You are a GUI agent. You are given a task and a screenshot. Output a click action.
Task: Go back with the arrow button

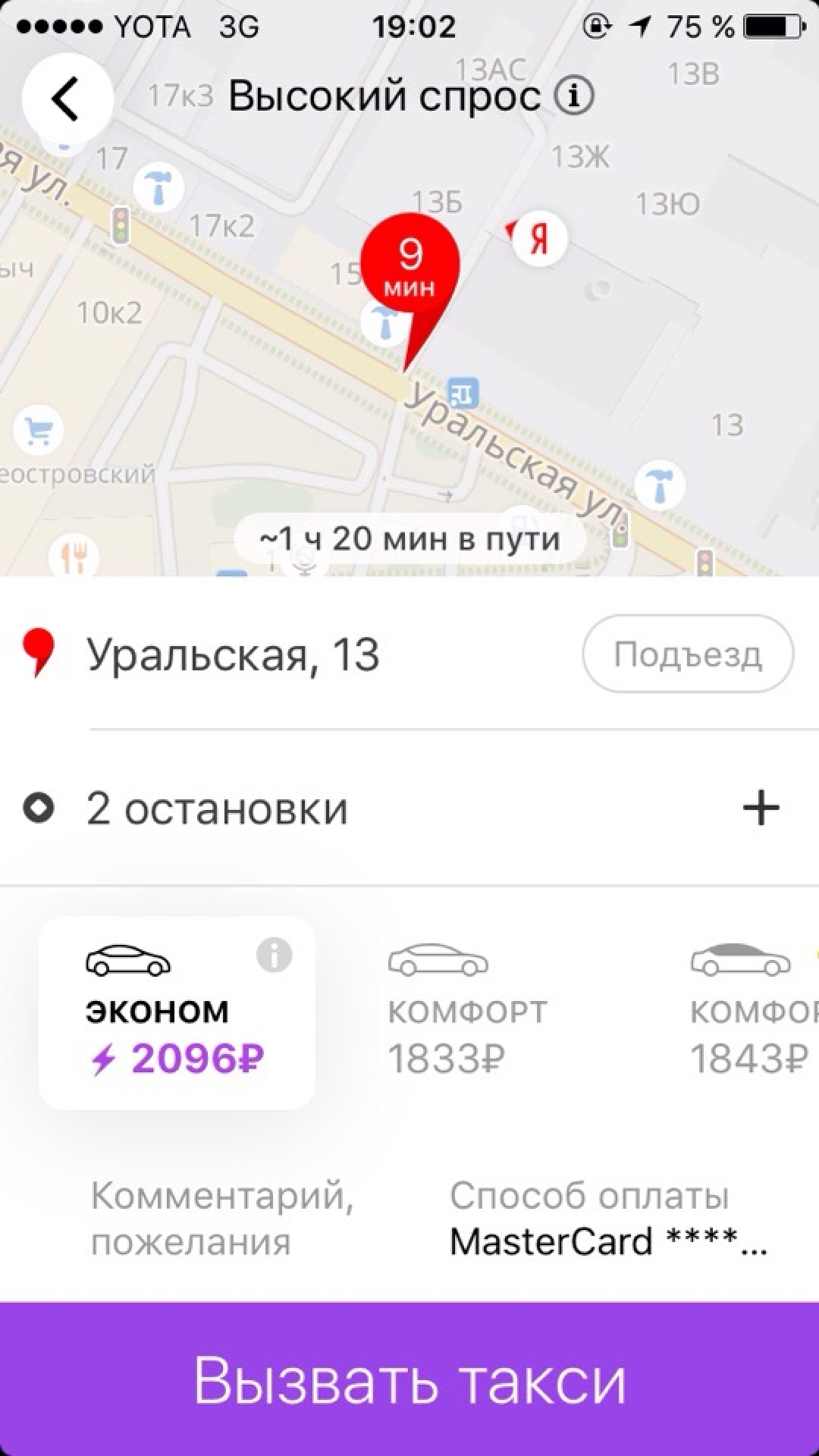67,99
